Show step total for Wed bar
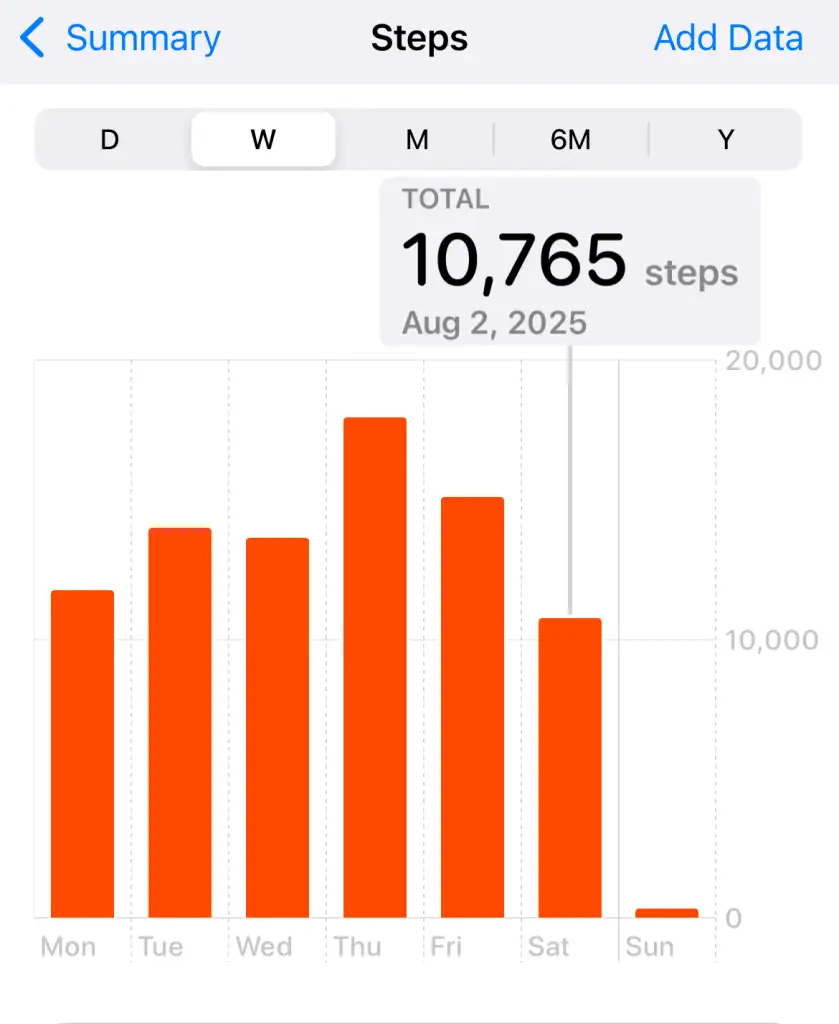This screenshot has width=839, height=1024. coord(277,728)
